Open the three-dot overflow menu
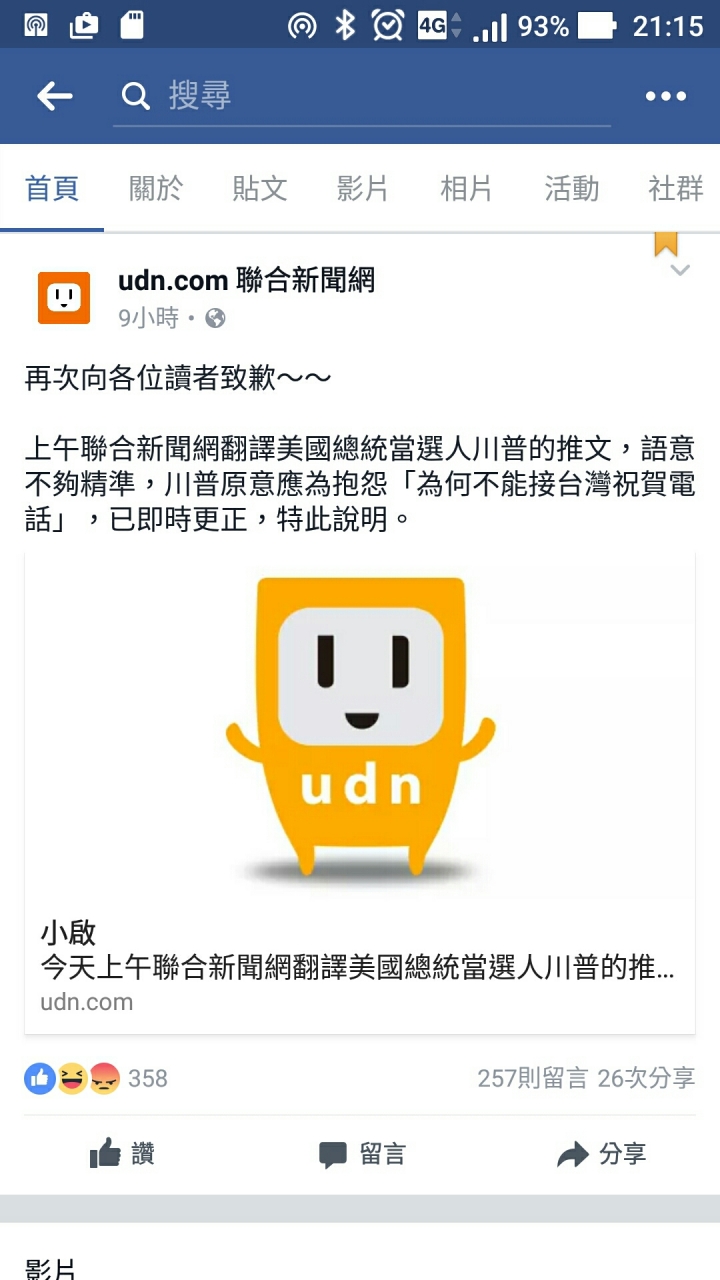 coord(665,96)
